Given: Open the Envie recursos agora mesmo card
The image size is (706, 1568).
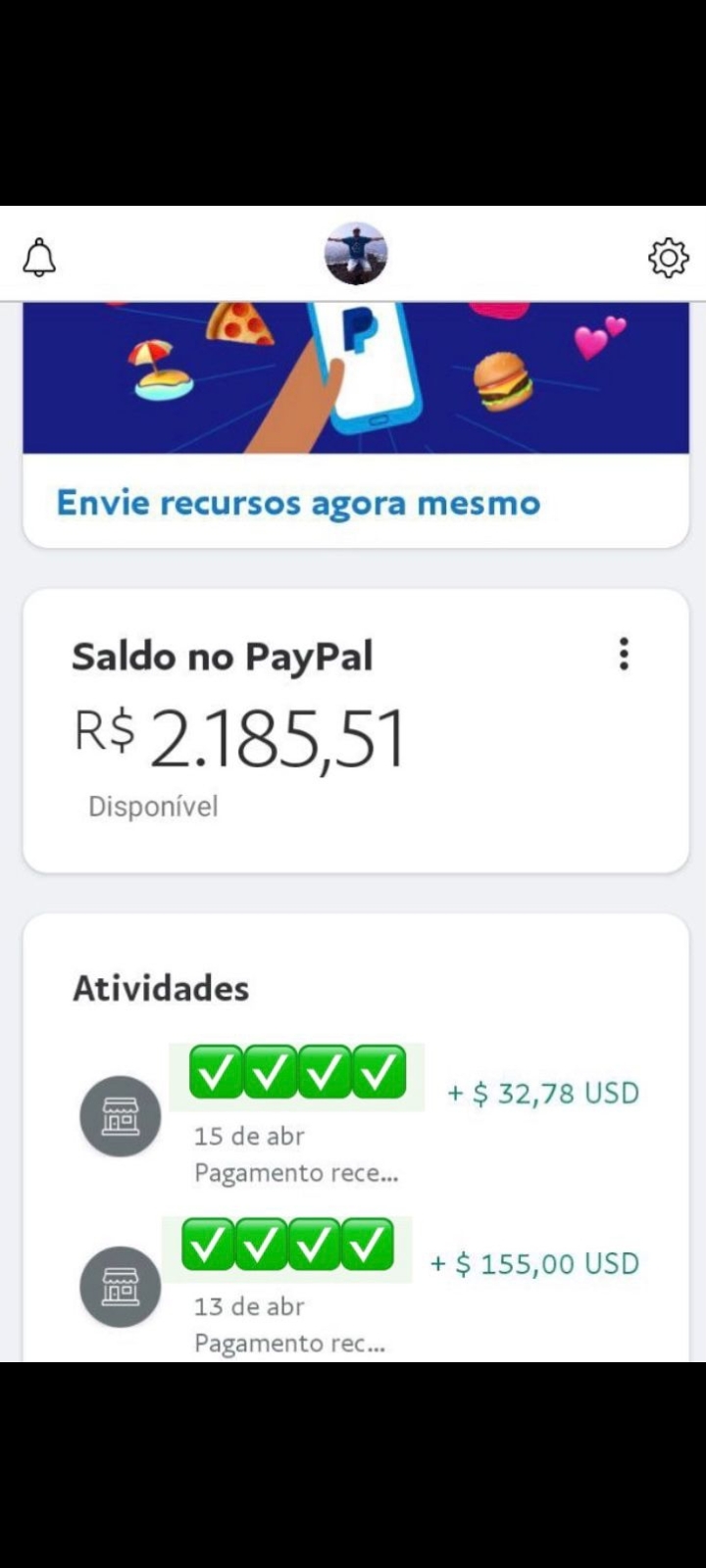Looking at the screenshot, I should pos(298,503).
